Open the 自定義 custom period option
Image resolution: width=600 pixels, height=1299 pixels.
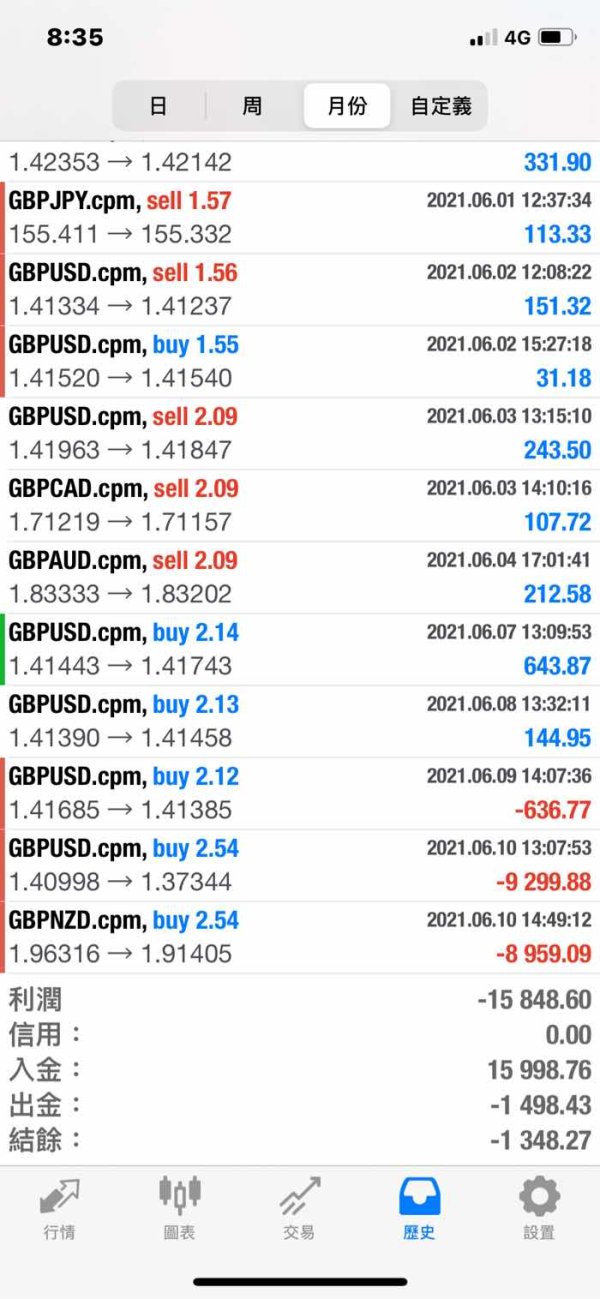pos(441,106)
